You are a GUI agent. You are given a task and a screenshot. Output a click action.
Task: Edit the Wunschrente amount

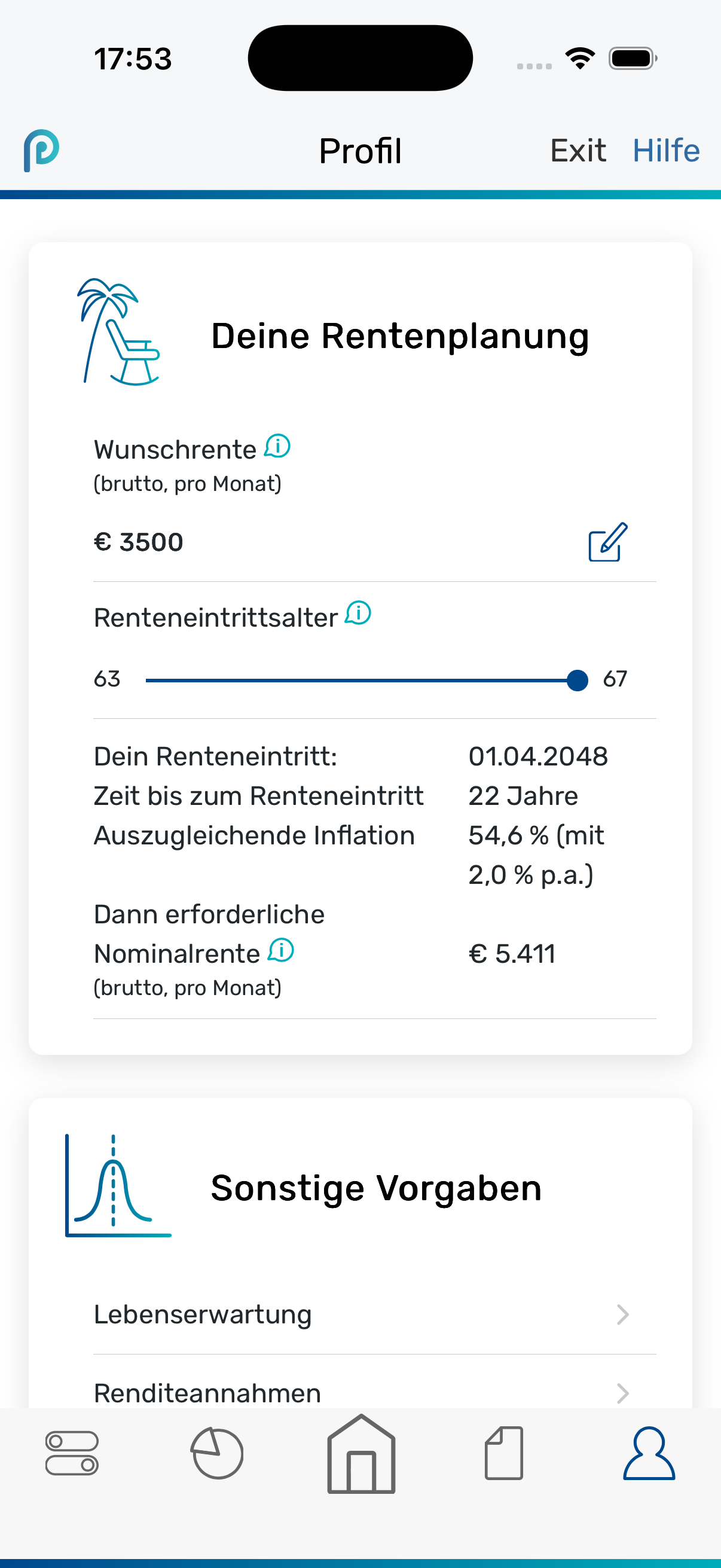pos(608,542)
